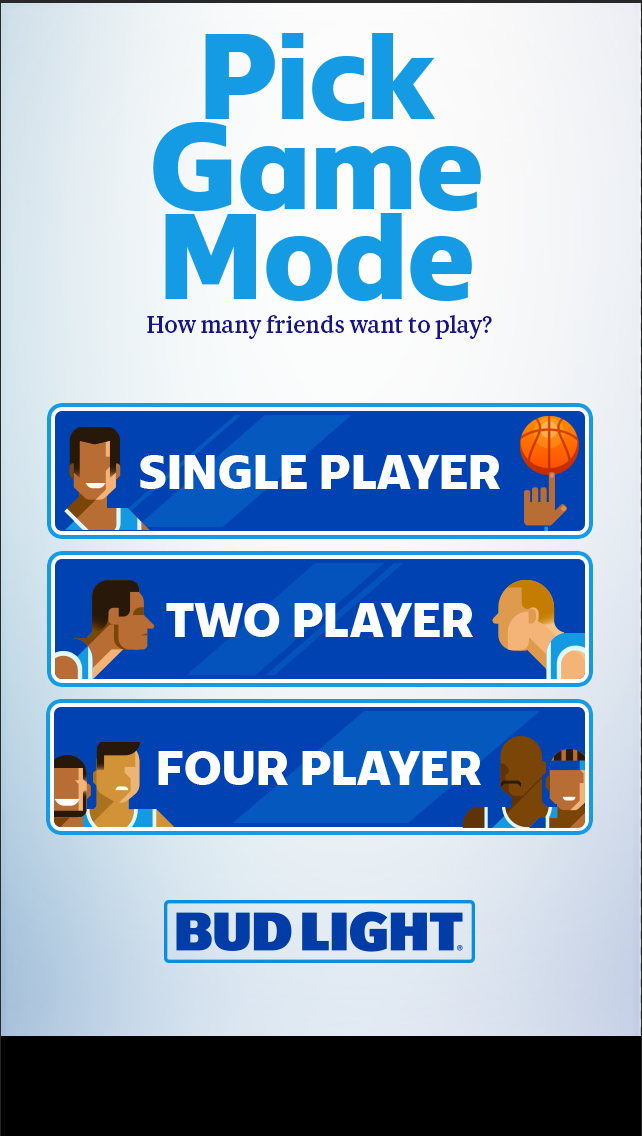
Task: Choose the Two Player mode
Action: 320,620
